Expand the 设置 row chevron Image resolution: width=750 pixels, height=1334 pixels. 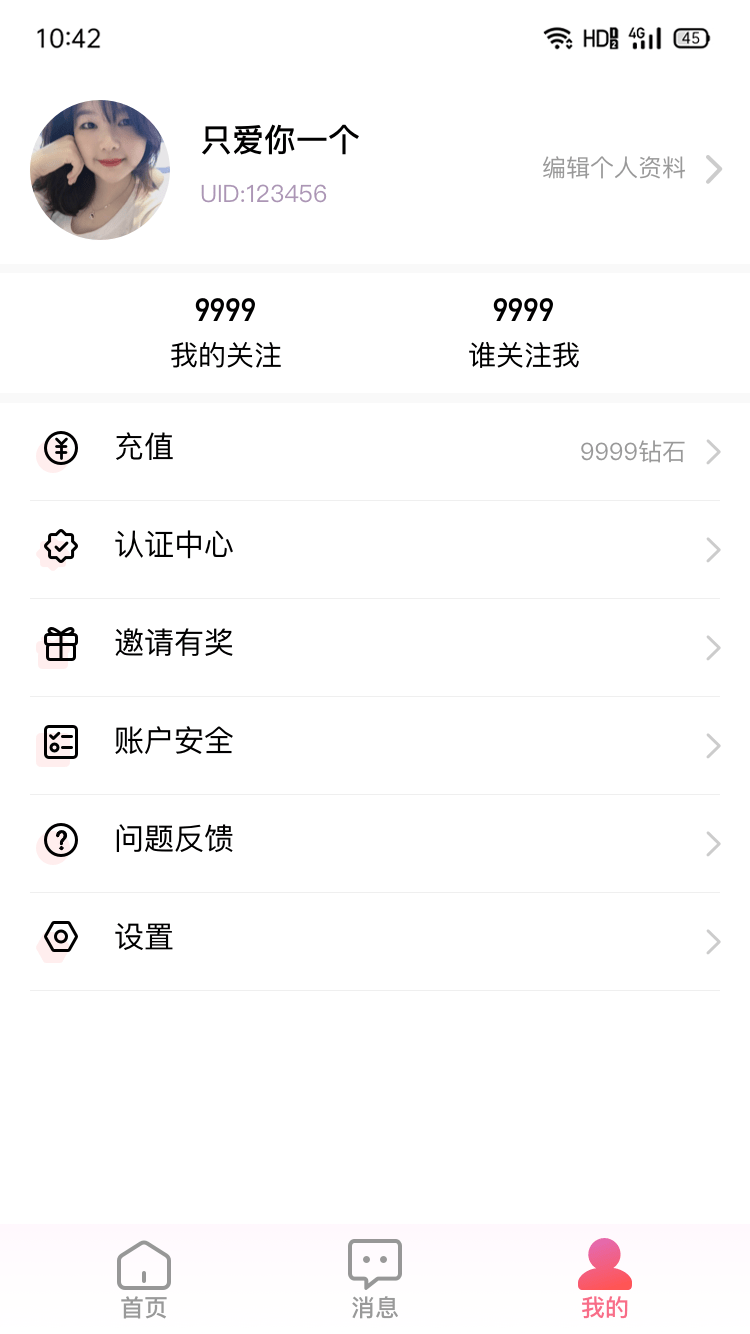point(712,941)
